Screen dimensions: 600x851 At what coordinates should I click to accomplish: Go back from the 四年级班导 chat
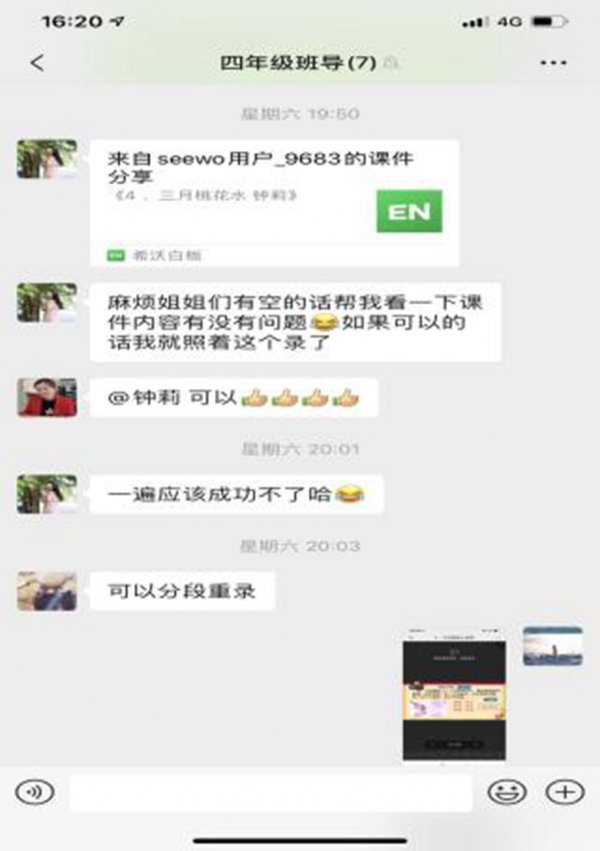point(37,63)
